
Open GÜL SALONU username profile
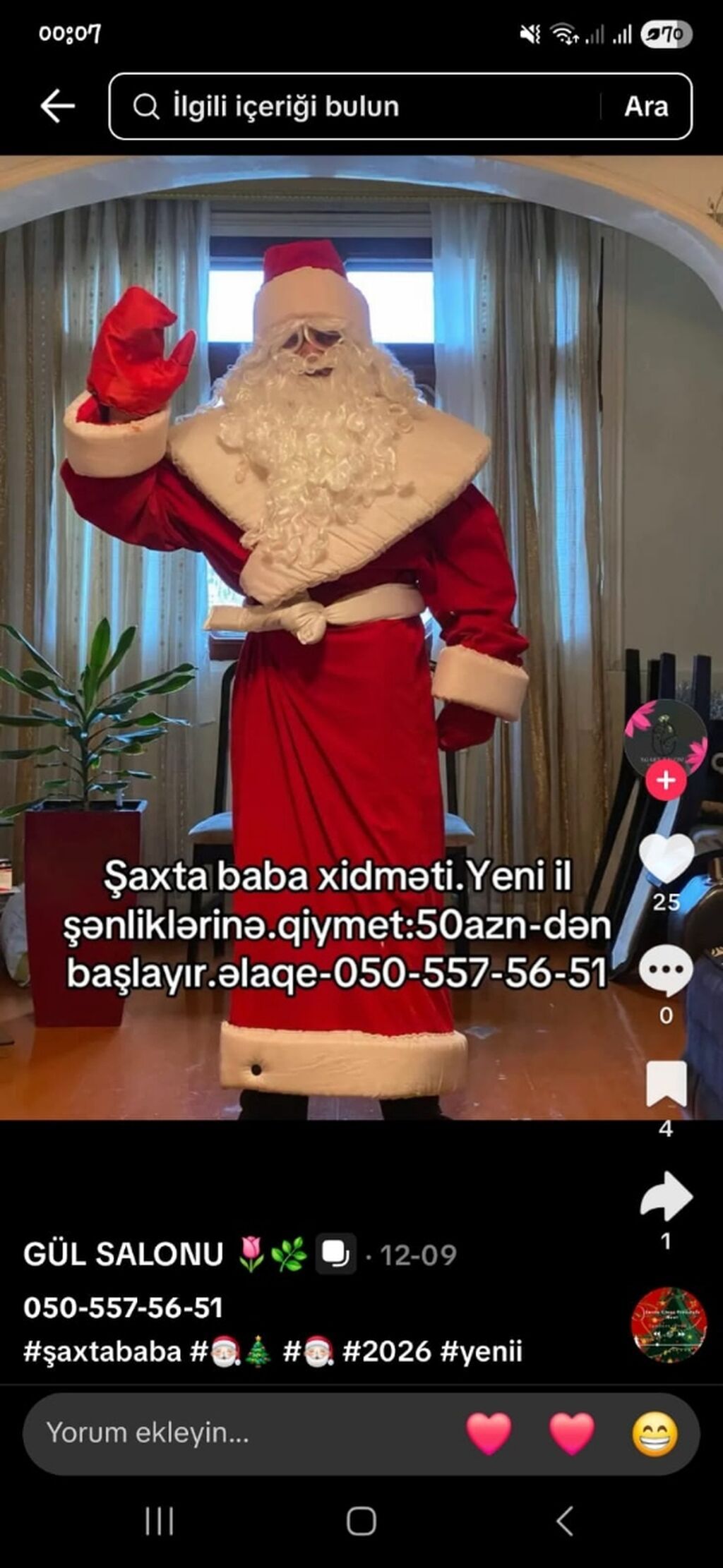tap(123, 1254)
